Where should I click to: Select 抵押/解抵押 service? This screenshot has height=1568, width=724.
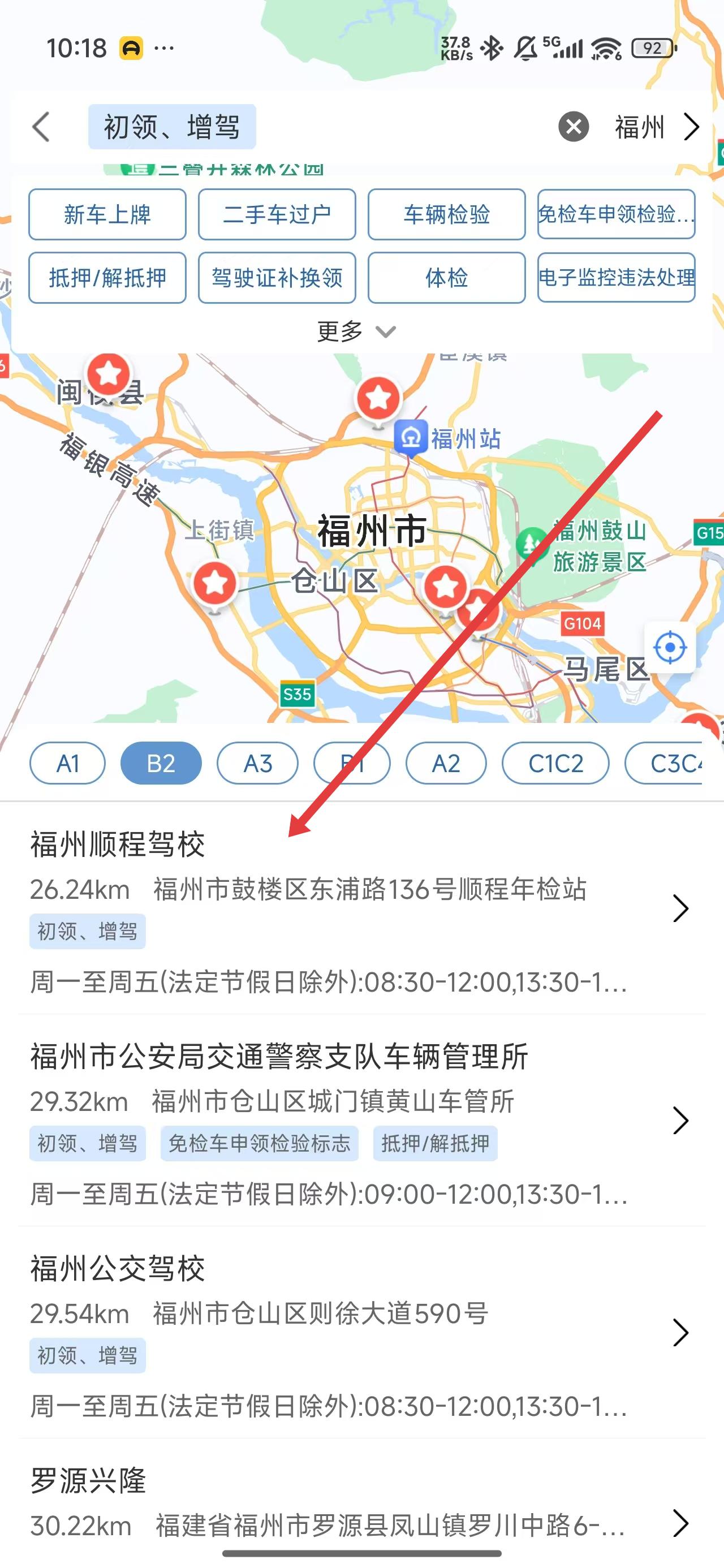click(107, 278)
